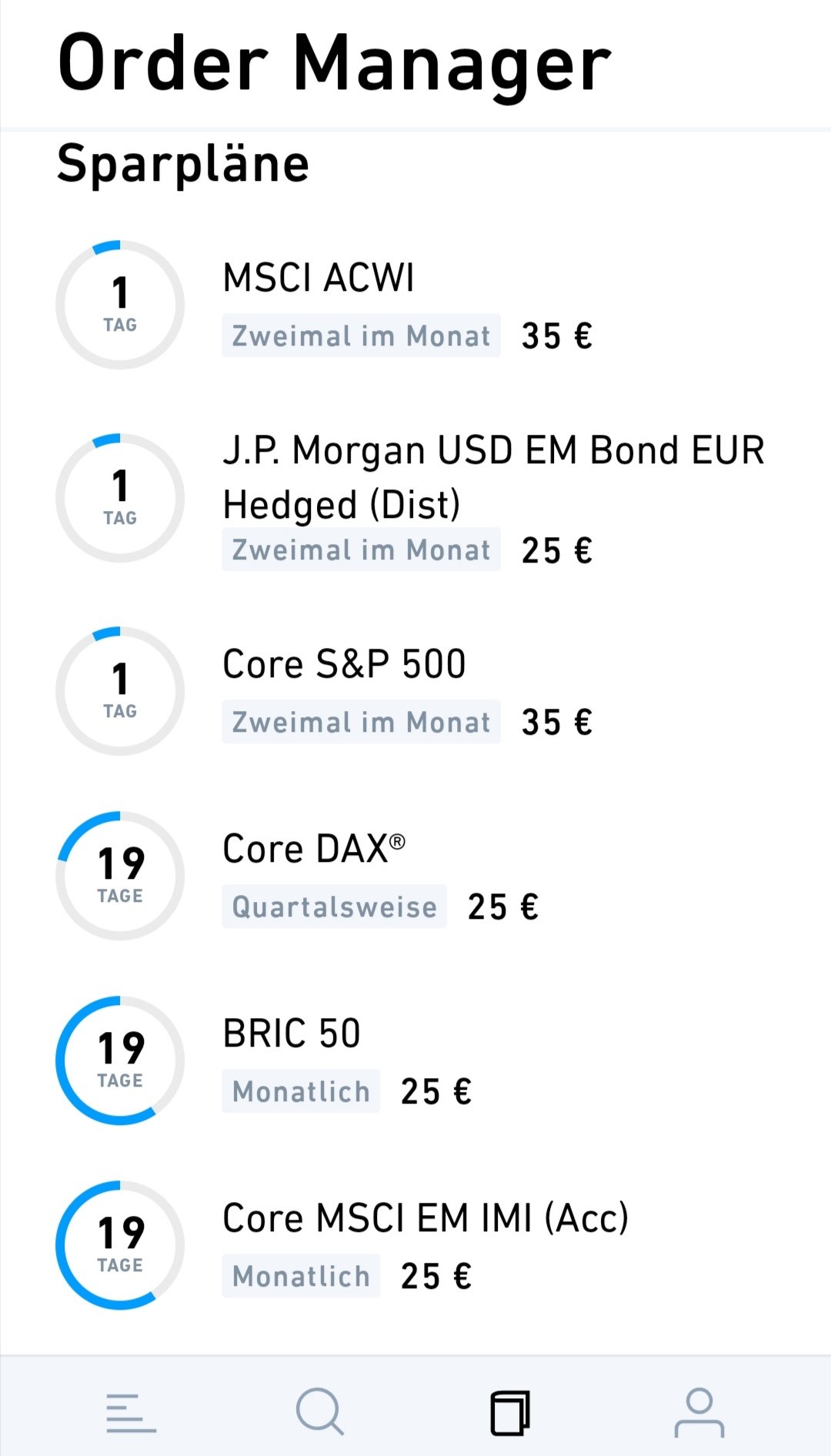The height and width of the screenshot is (1456, 831).
Task: Switch to the profile tab
Action: (699, 1413)
